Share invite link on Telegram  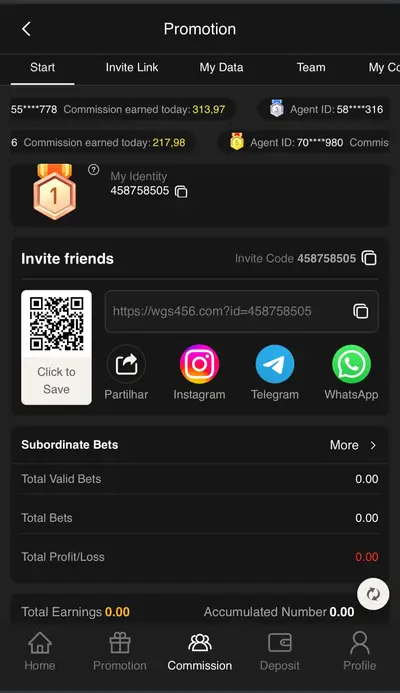pos(275,373)
